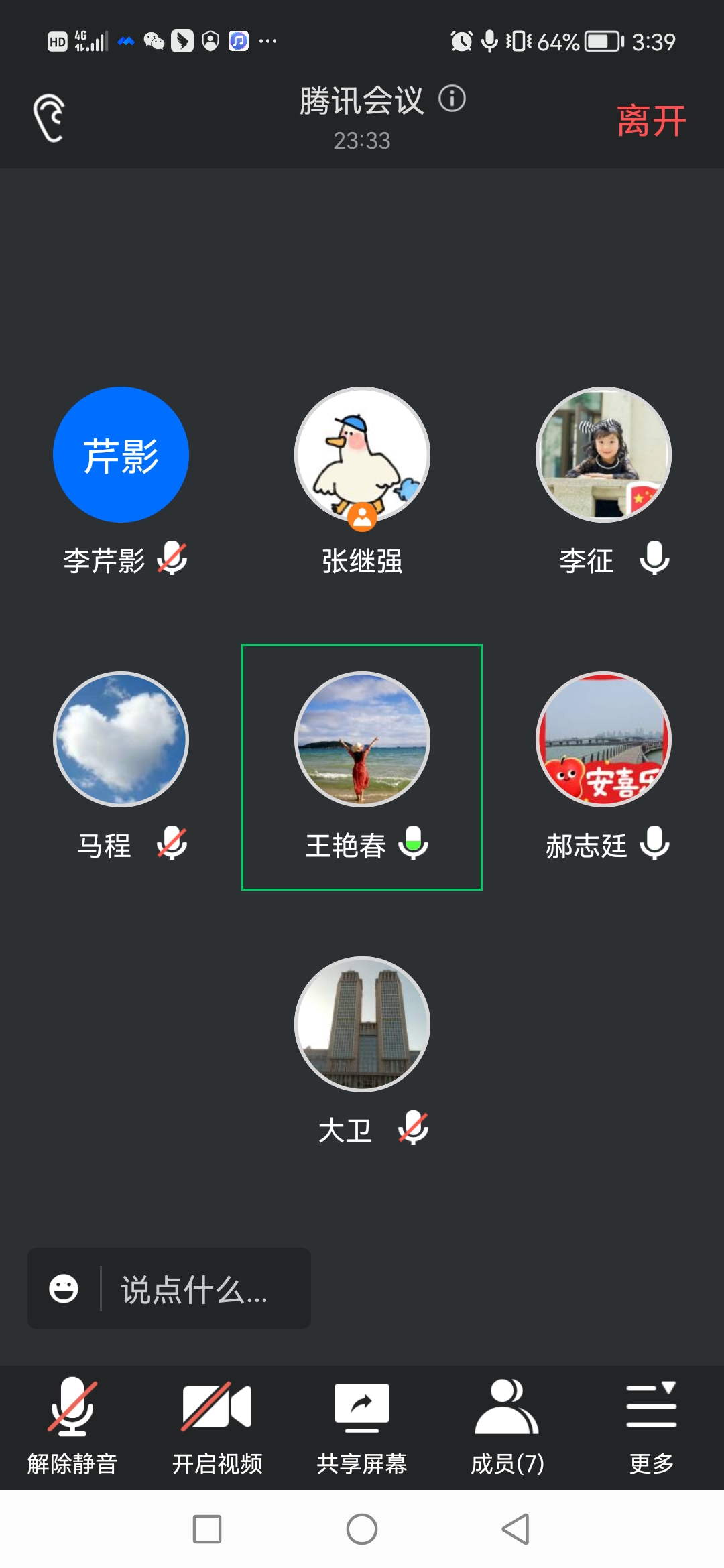Select participant 王艳春
The width and height of the screenshot is (724, 1568).
point(362,740)
